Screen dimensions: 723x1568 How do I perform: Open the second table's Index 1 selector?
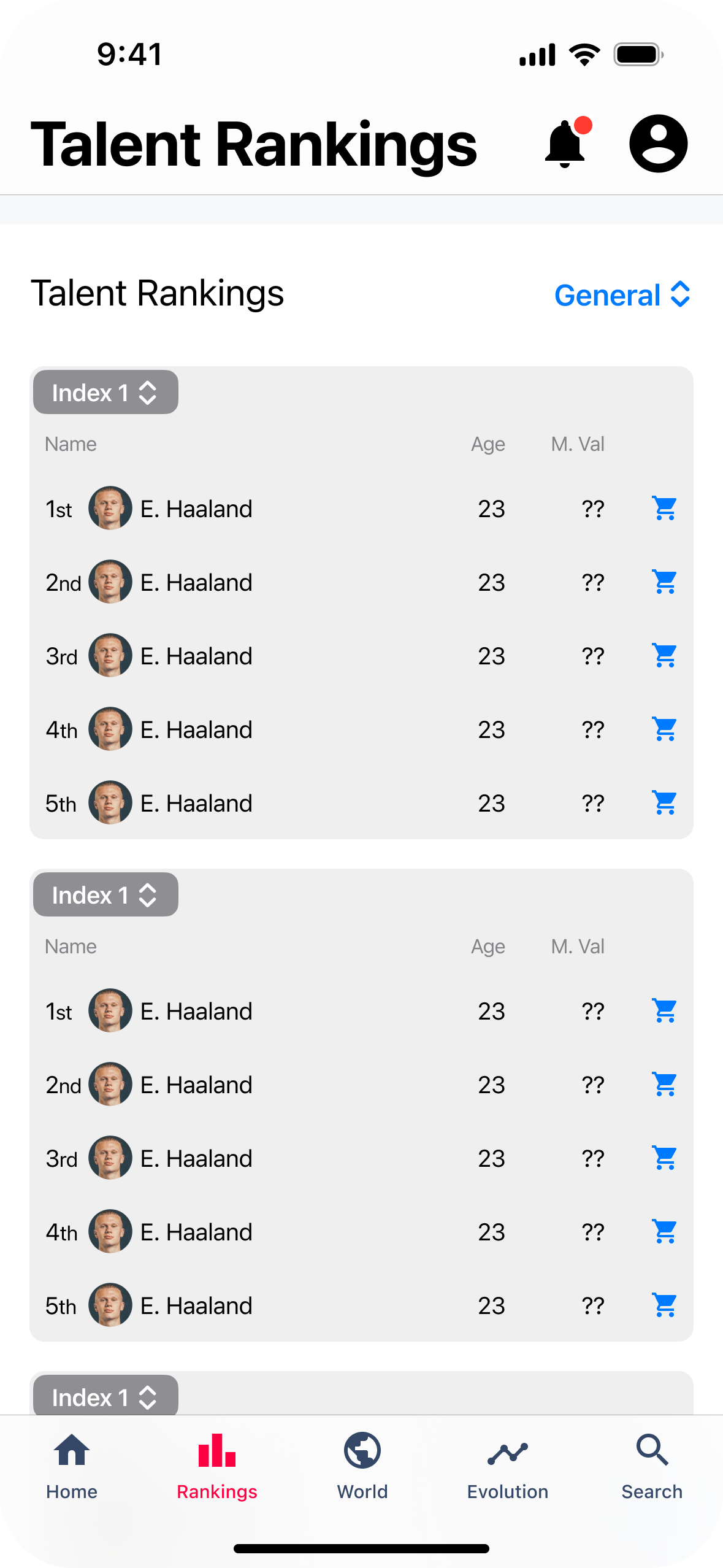click(105, 894)
